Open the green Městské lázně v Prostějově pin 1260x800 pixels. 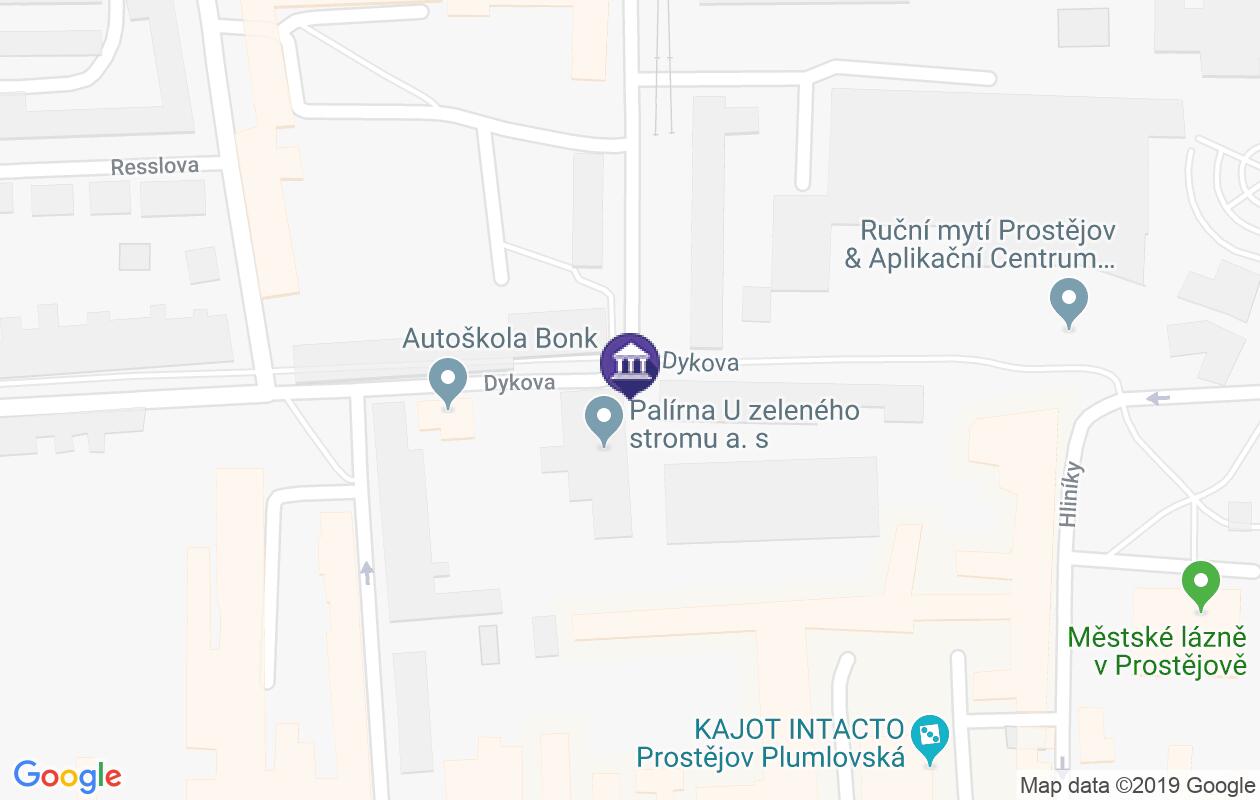point(1200,583)
